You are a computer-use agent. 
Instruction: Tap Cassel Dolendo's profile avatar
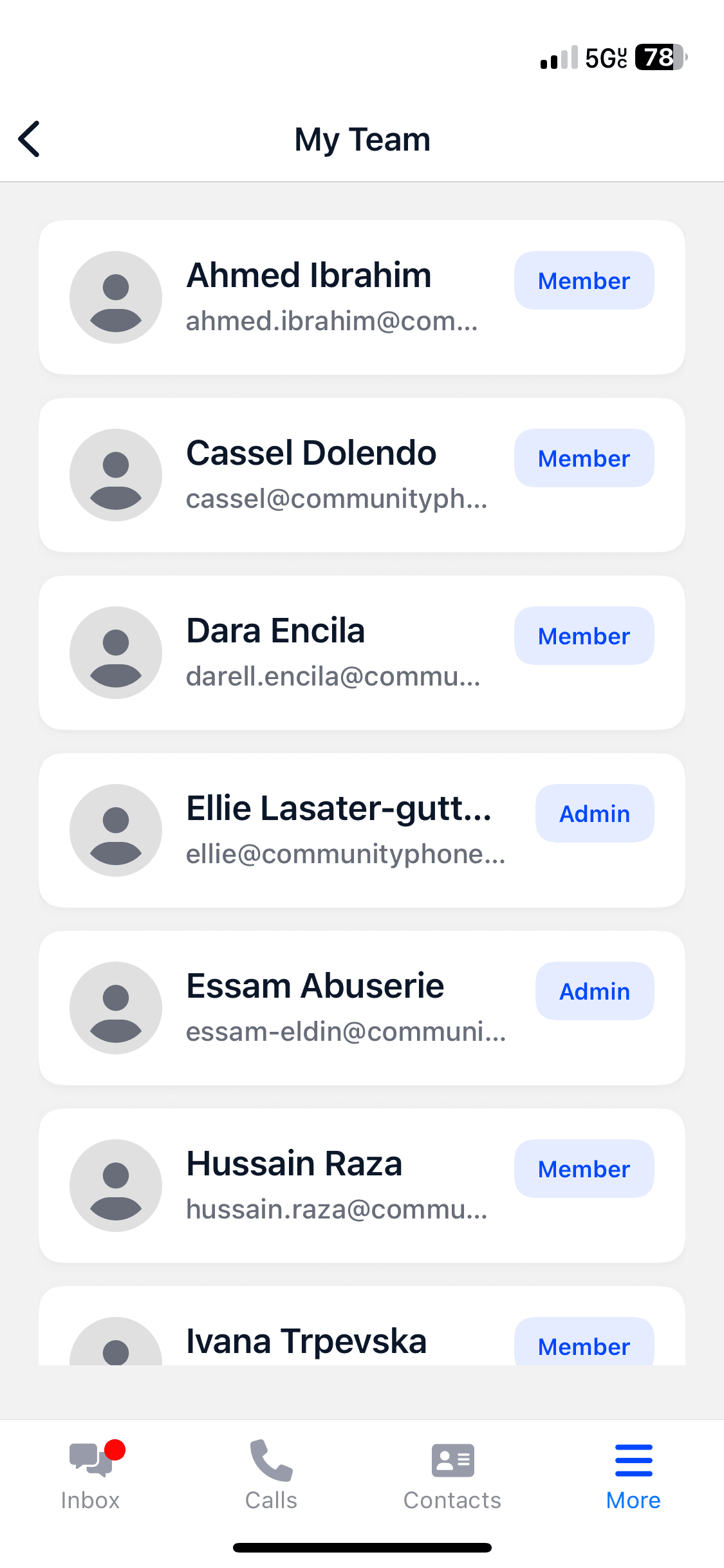coord(116,474)
